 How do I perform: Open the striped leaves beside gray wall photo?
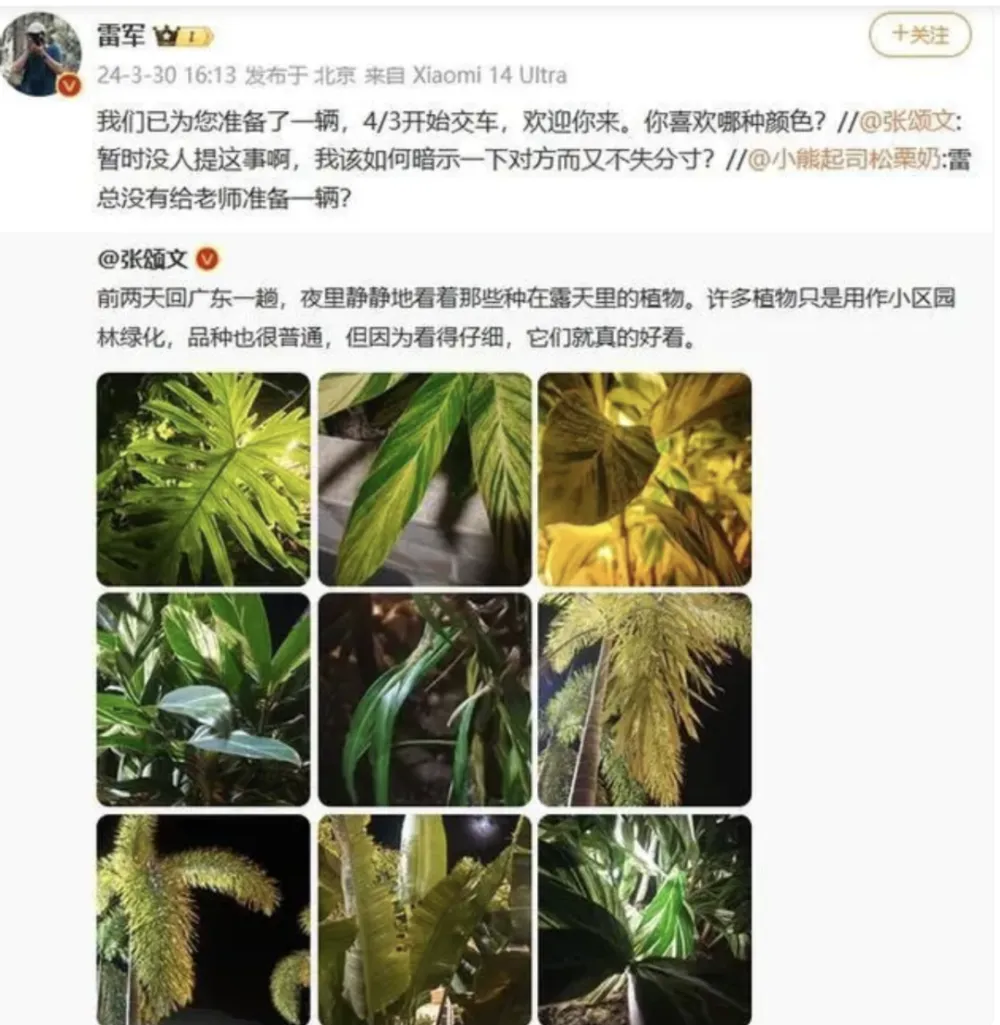click(425, 479)
